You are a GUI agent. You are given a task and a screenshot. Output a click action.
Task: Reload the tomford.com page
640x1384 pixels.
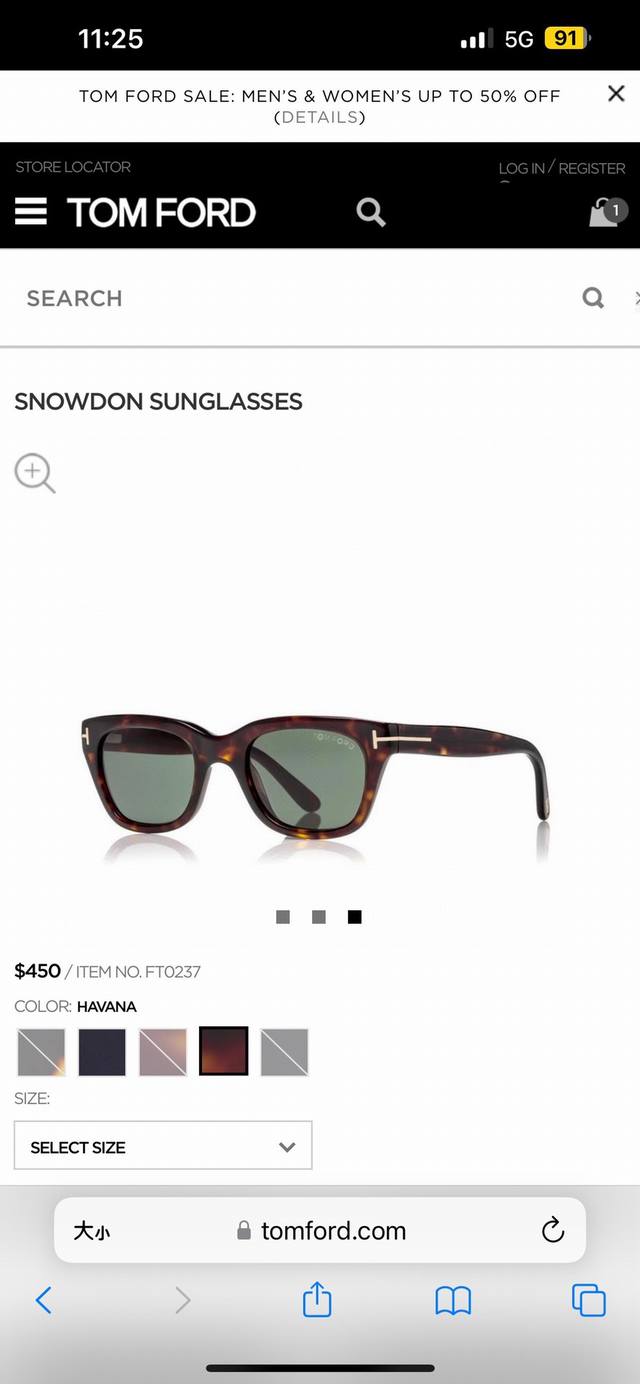coord(552,1230)
